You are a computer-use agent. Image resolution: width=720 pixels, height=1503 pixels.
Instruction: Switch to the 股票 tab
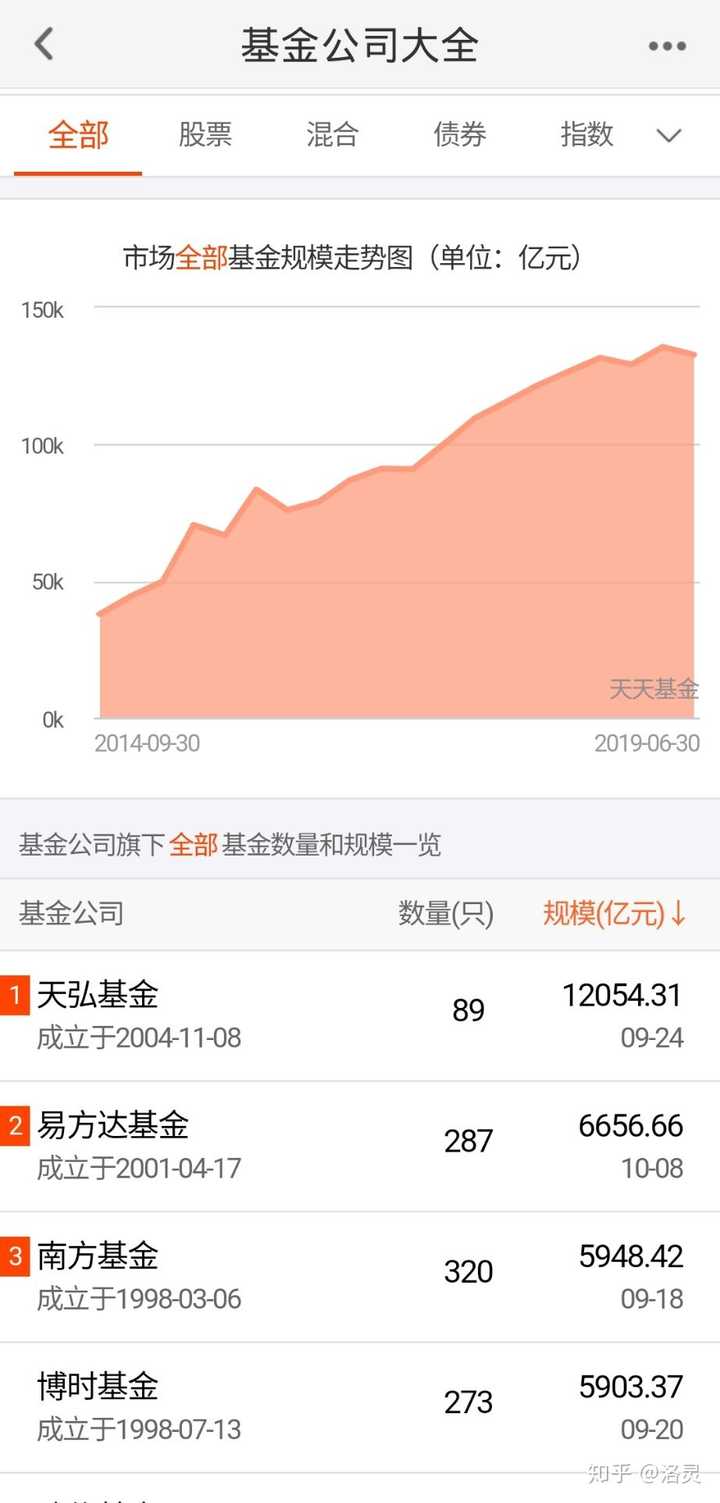(x=205, y=135)
